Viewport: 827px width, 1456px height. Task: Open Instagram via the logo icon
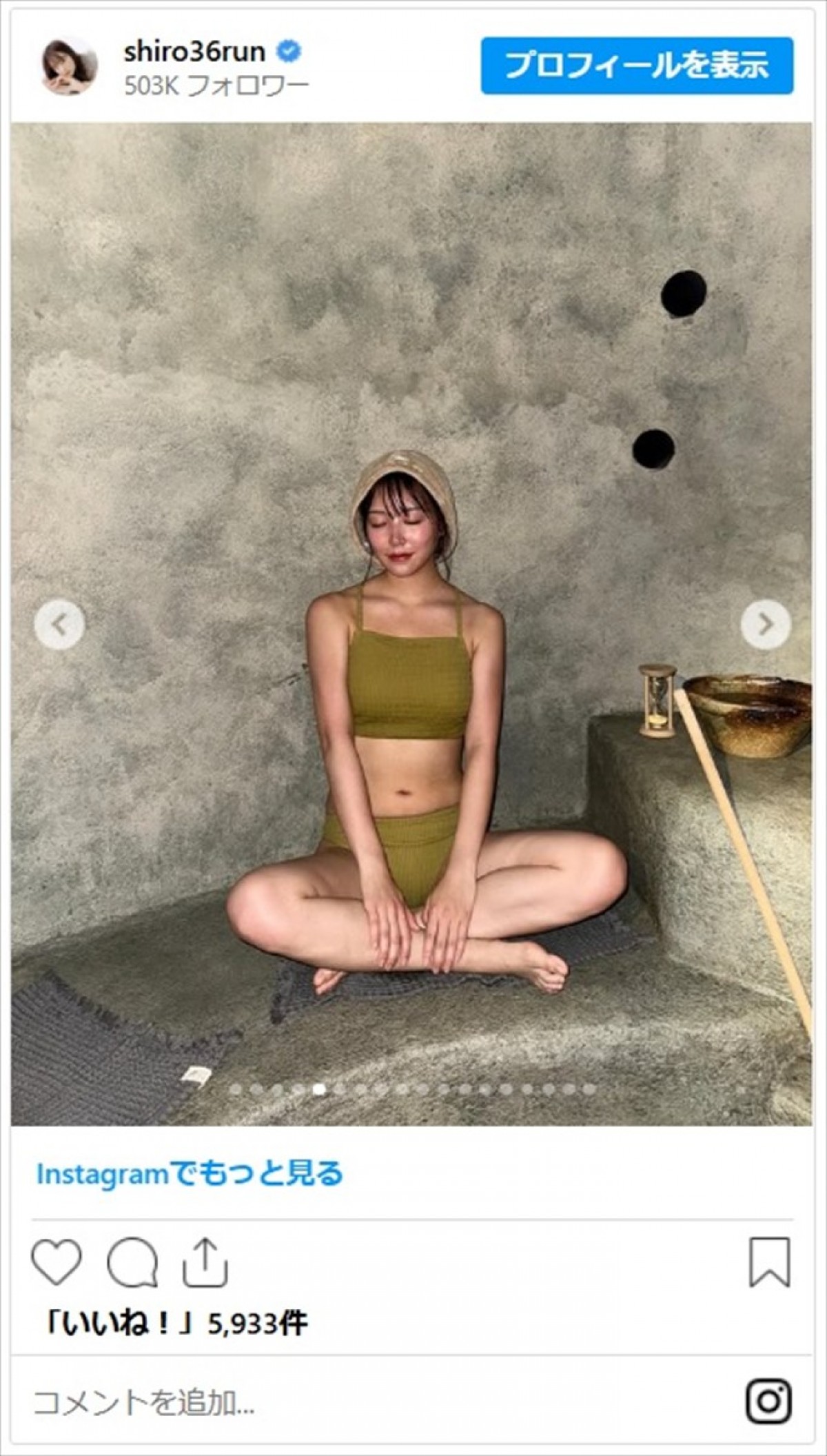coord(768,1402)
